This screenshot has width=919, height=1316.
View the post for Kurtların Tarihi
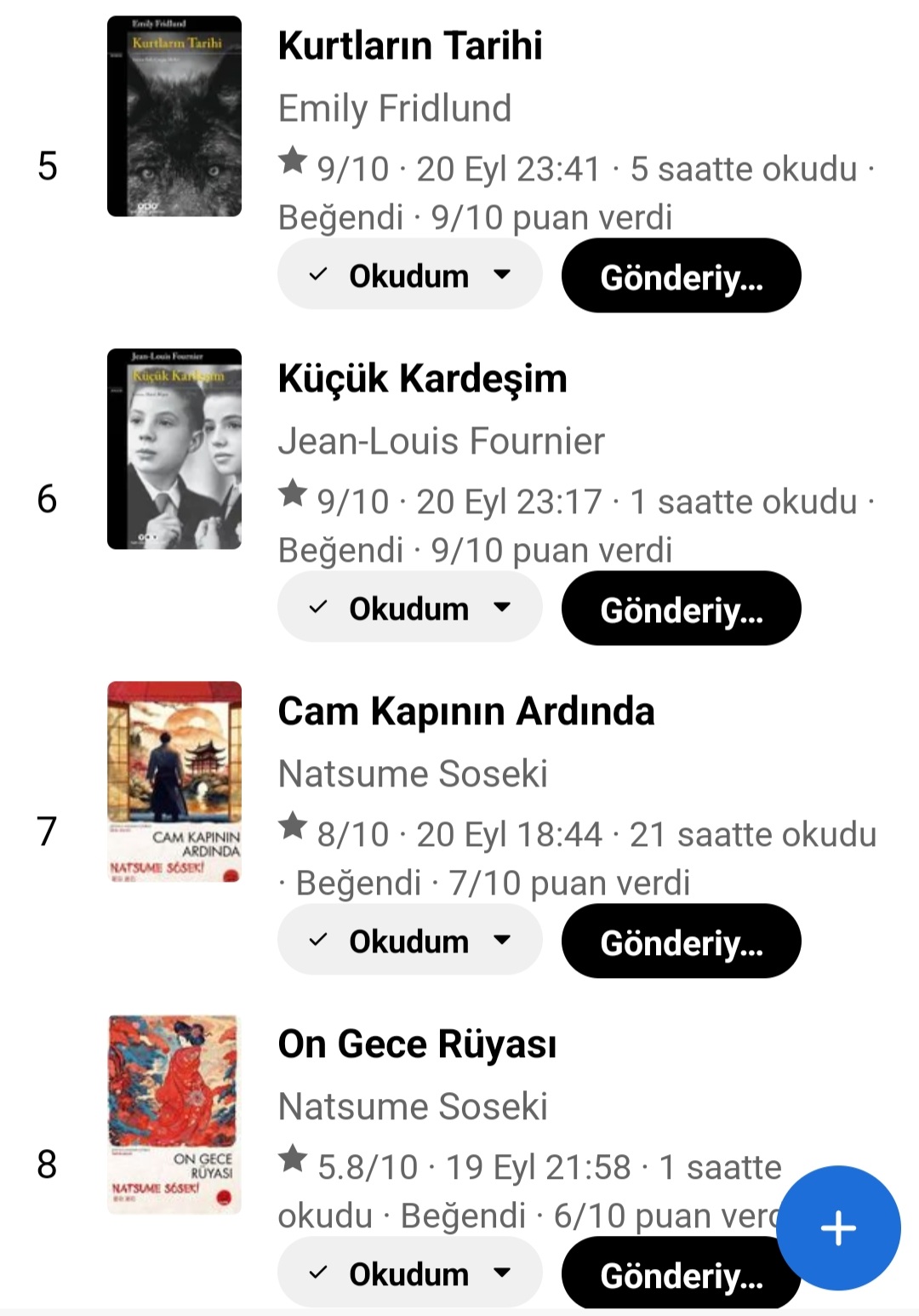(x=681, y=276)
